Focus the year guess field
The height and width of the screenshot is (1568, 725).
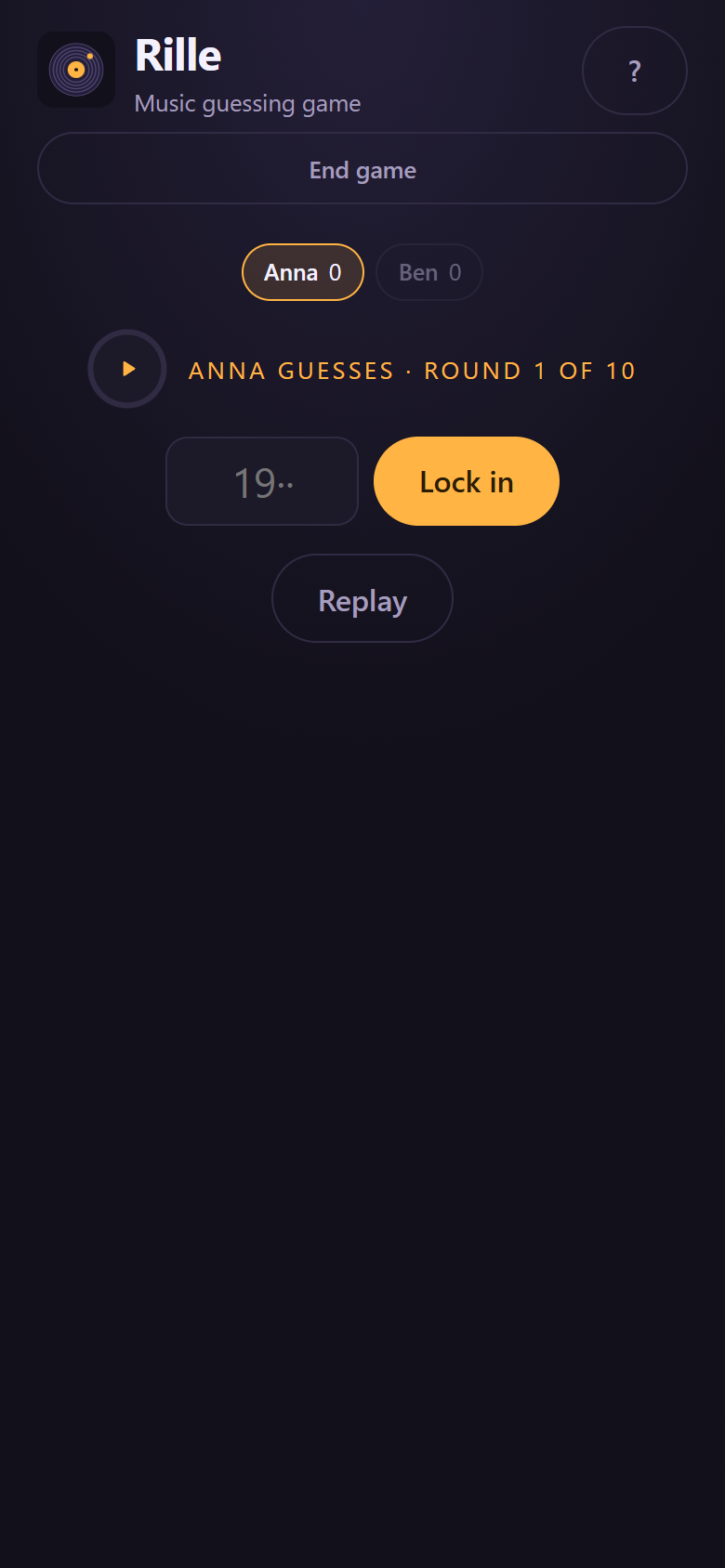pyautogui.click(x=262, y=481)
